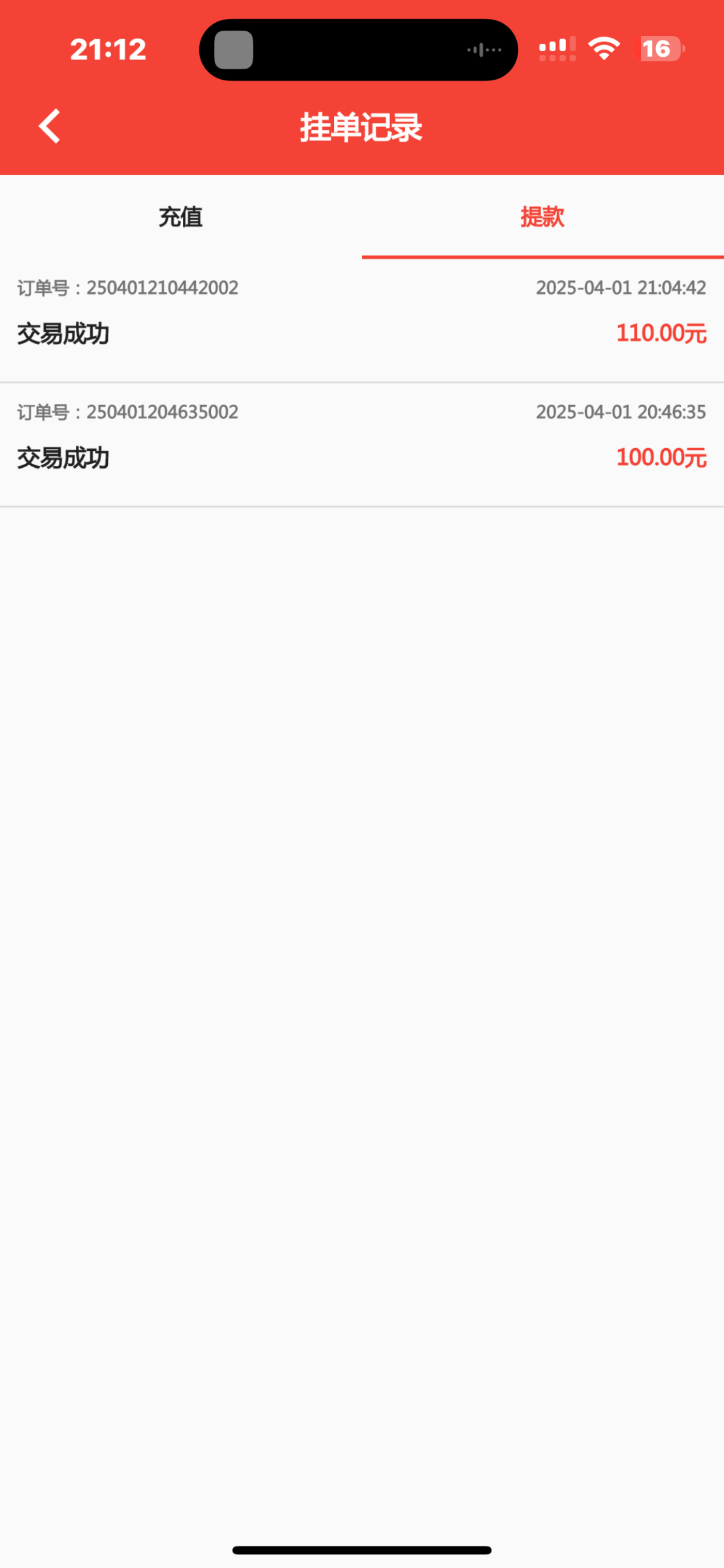724x1568 pixels.
Task: Go back using the header arrow
Action: point(50,126)
